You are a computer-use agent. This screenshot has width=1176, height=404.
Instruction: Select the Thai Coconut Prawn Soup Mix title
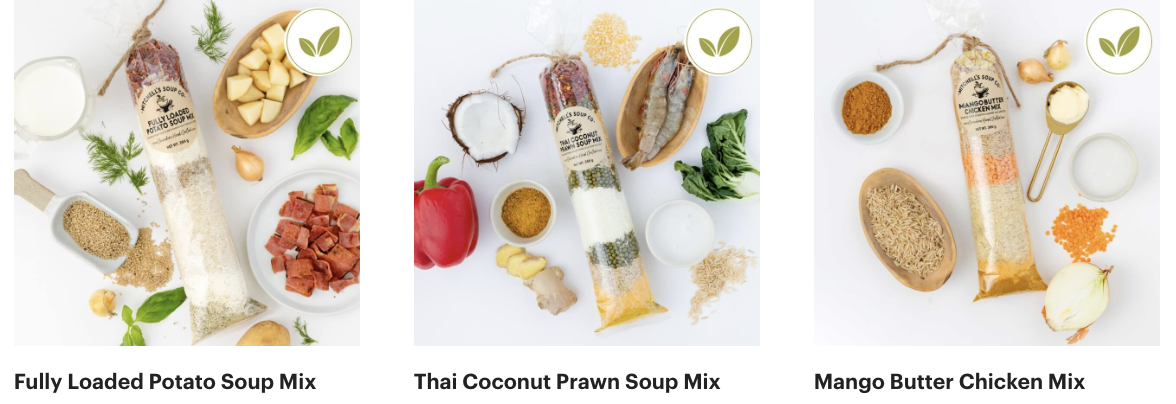point(567,381)
